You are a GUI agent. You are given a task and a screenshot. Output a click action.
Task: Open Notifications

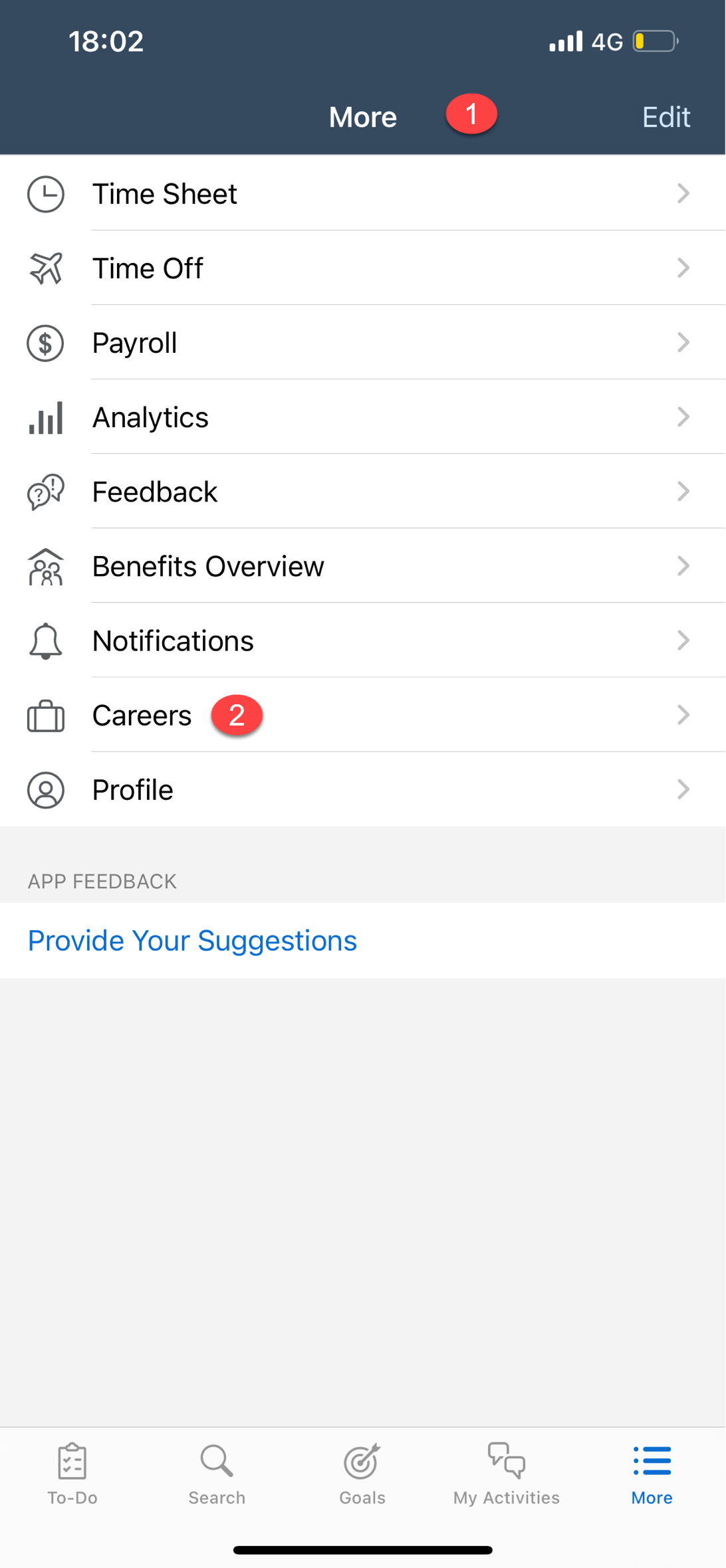tap(363, 640)
